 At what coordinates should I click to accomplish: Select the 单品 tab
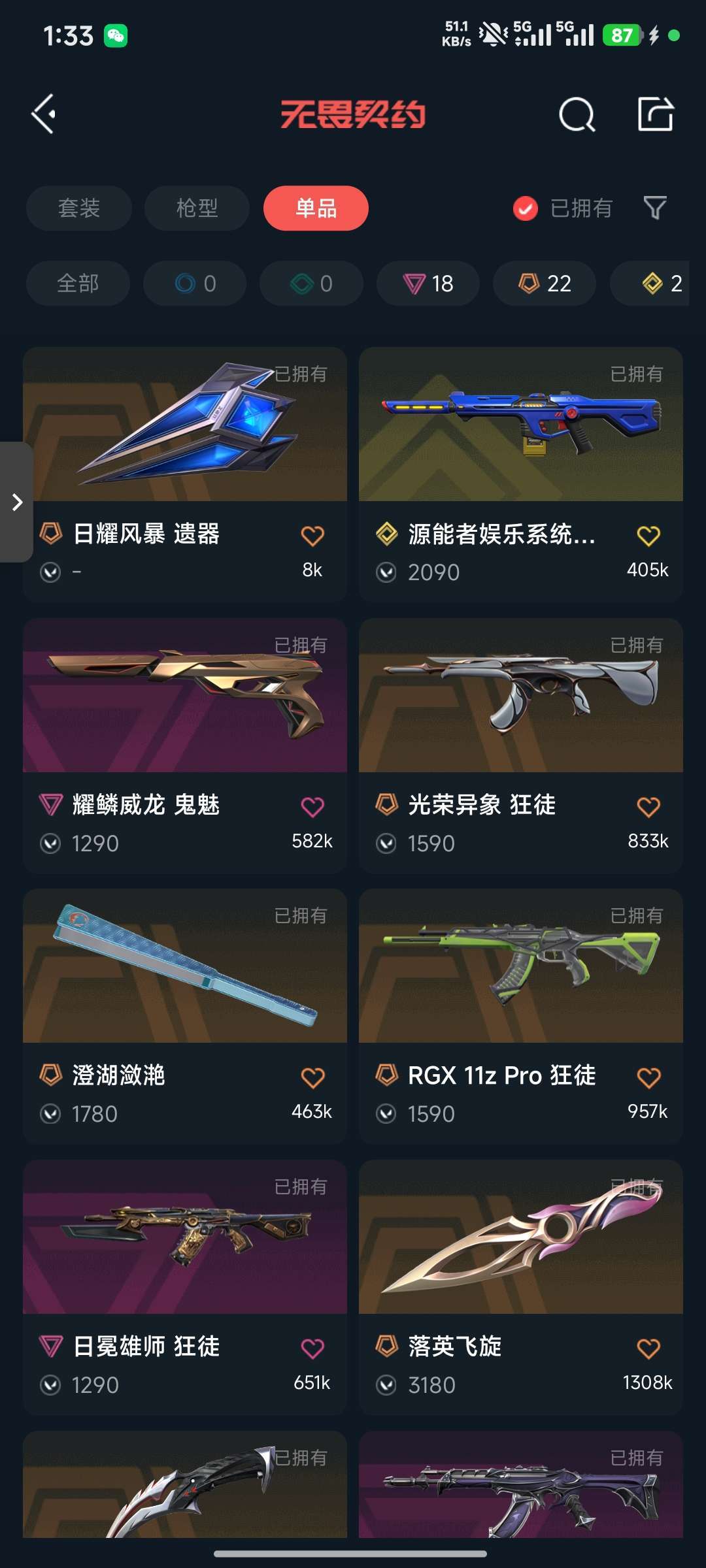[x=316, y=208]
